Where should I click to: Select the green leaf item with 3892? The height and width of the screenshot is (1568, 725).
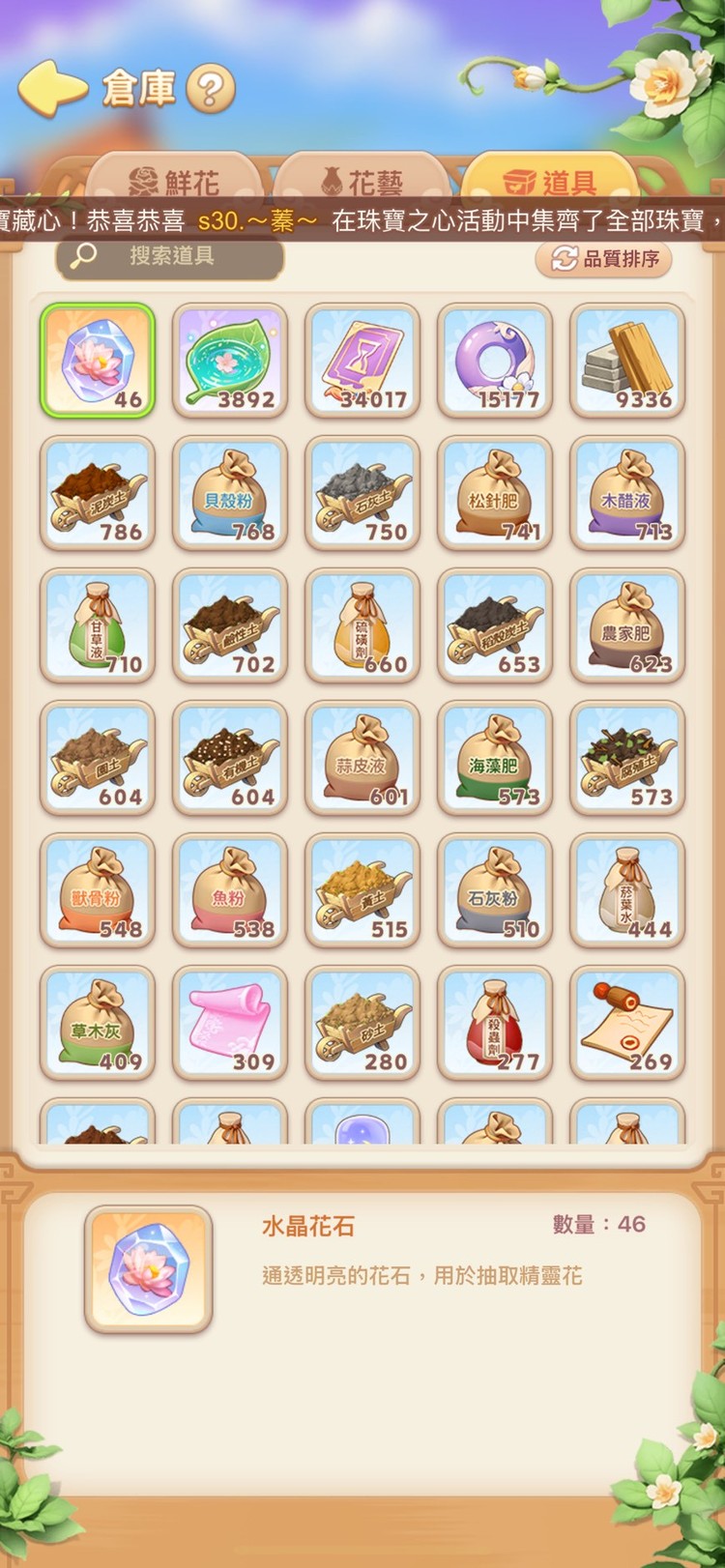pos(229,361)
